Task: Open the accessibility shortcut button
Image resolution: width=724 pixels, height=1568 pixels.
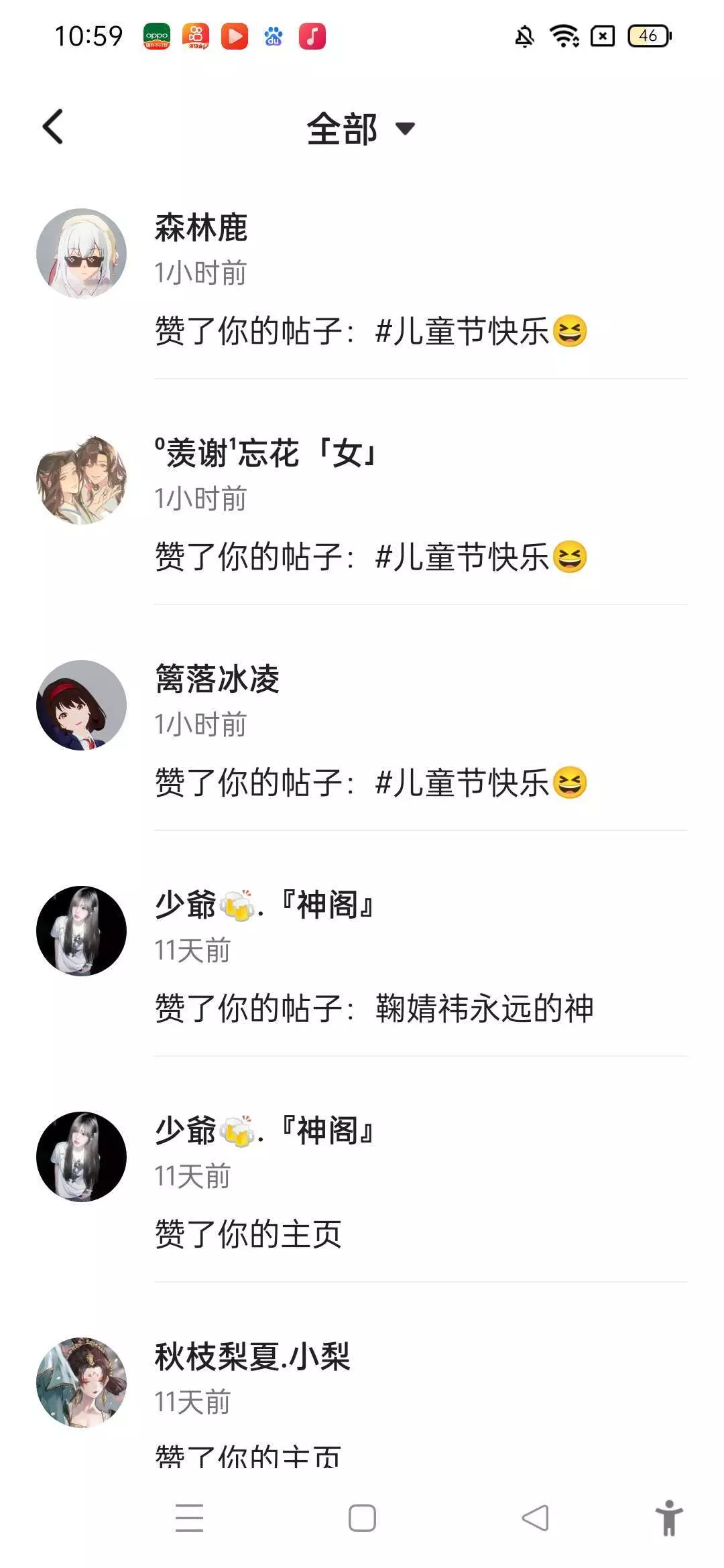Action: (669, 1518)
